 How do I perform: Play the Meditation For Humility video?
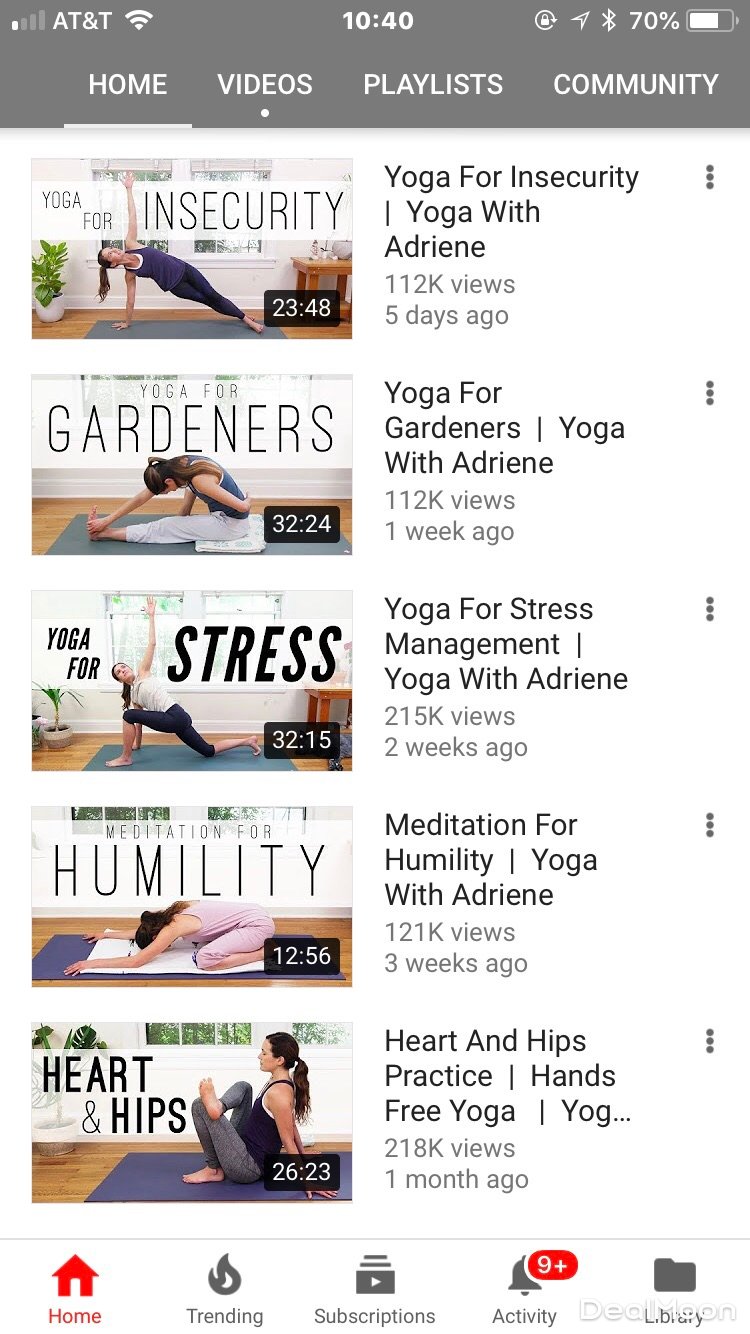pyautogui.click(x=192, y=896)
